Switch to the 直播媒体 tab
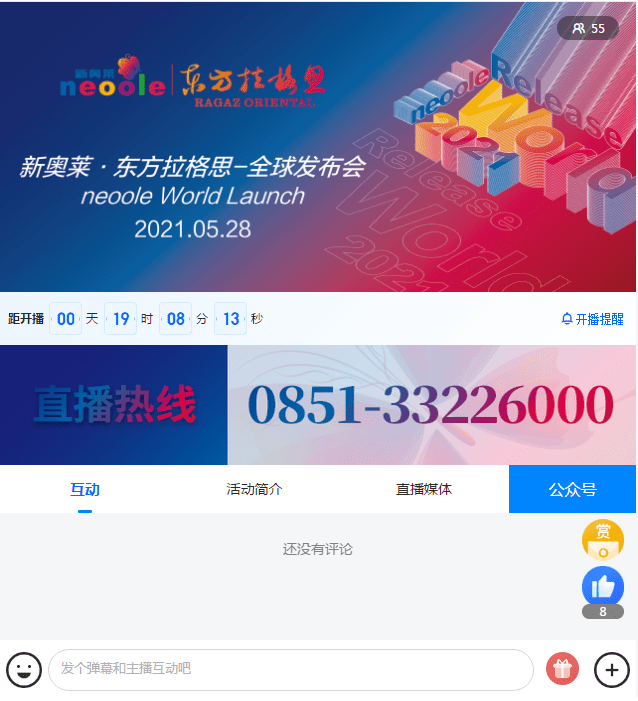The image size is (638, 701). 424,489
